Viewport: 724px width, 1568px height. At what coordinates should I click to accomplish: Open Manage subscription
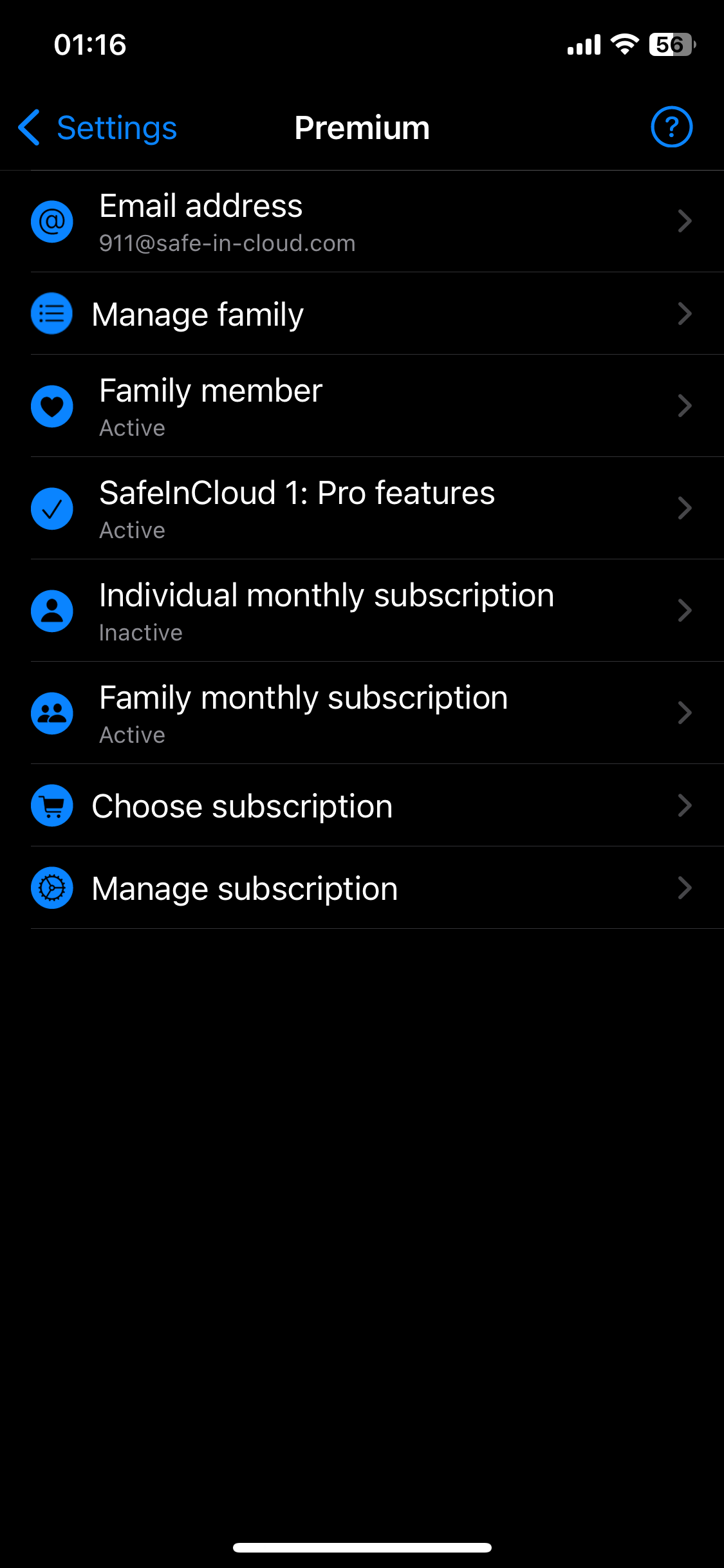coord(360,888)
